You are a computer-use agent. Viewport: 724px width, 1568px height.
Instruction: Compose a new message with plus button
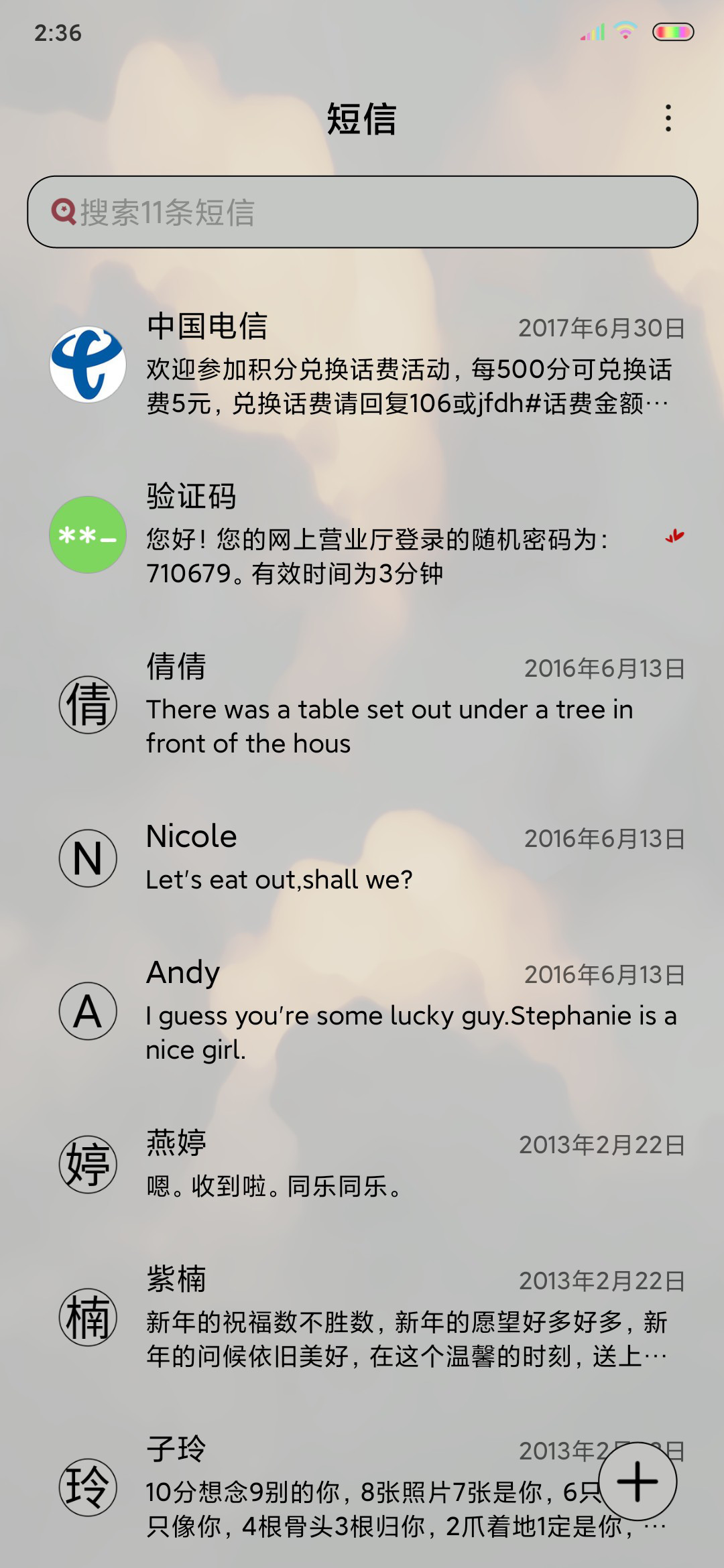pos(637,1481)
